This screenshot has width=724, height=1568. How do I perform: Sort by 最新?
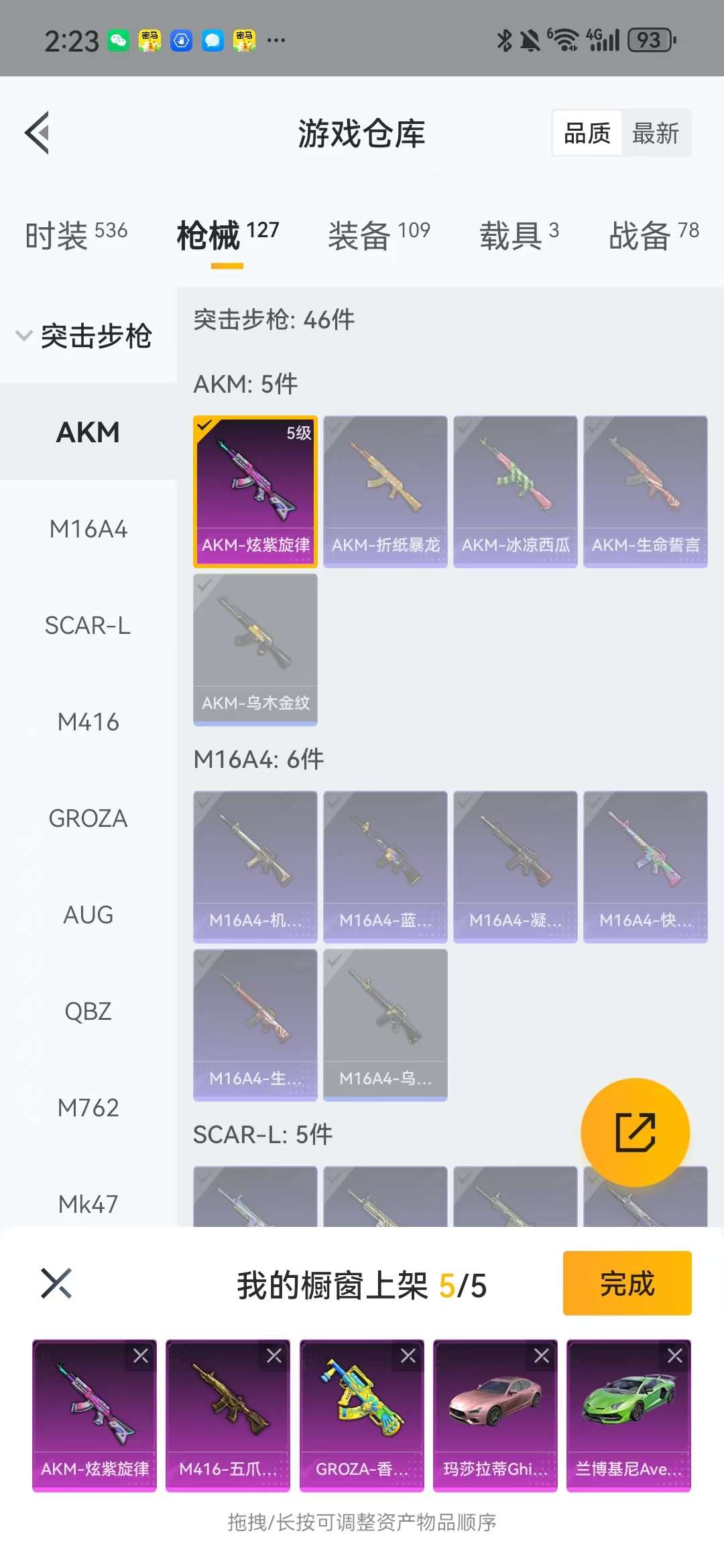(x=655, y=133)
